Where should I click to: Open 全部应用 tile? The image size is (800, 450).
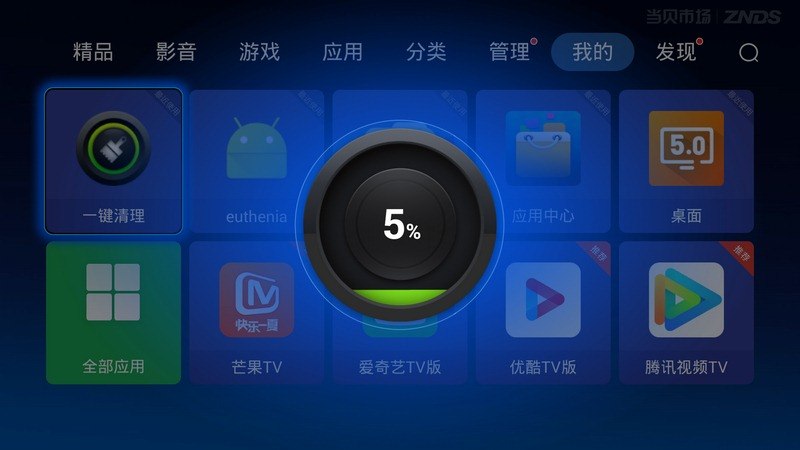coord(114,312)
